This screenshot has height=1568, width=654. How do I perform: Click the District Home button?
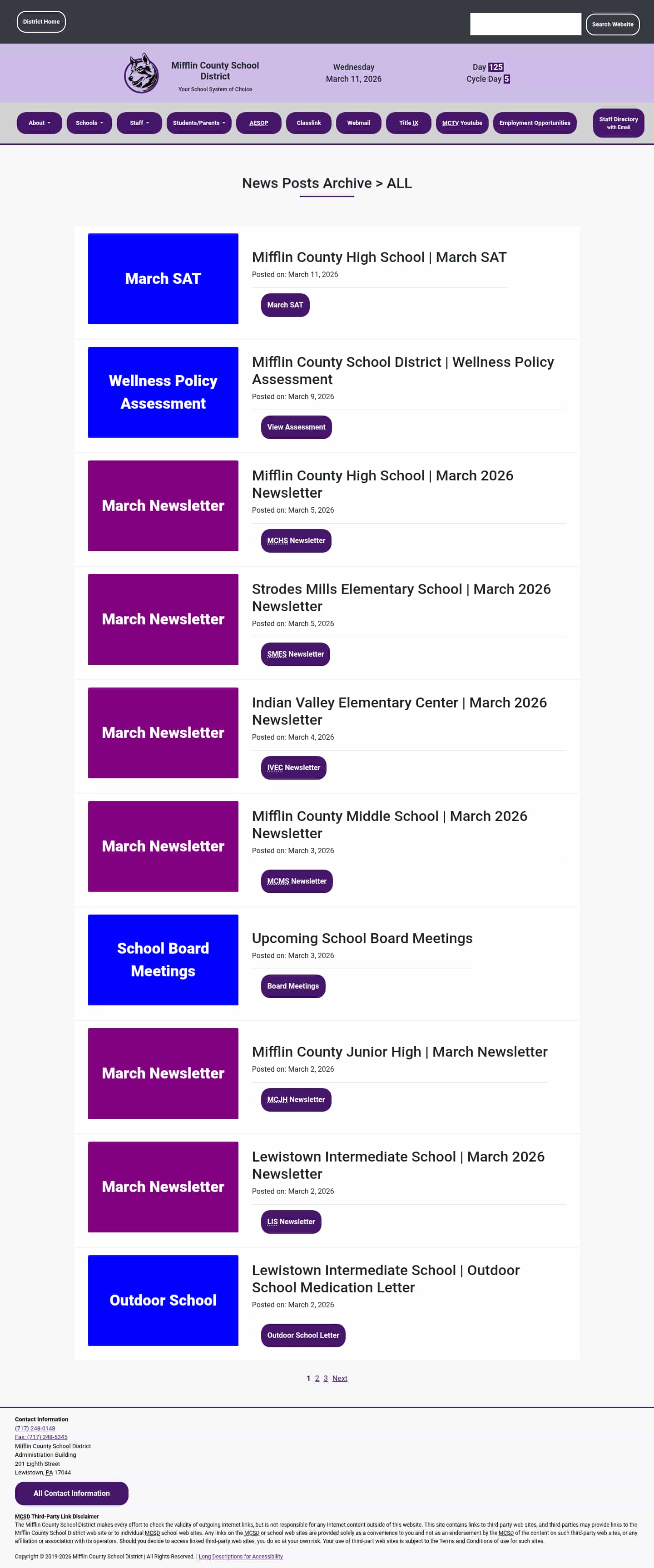coord(41,21)
